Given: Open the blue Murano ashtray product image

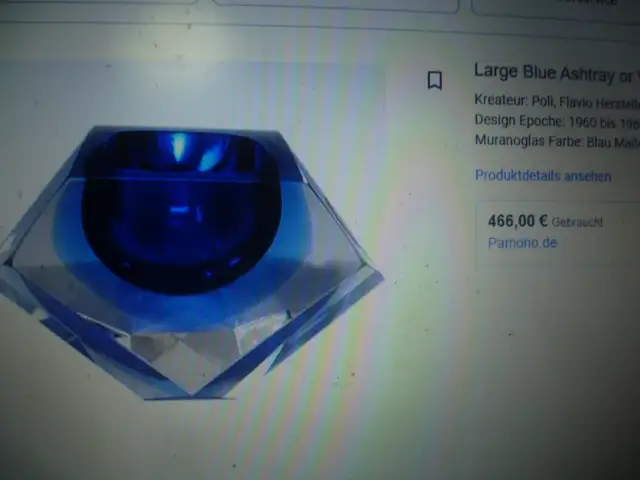Looking at the screenshot, I should pos(190,260).
